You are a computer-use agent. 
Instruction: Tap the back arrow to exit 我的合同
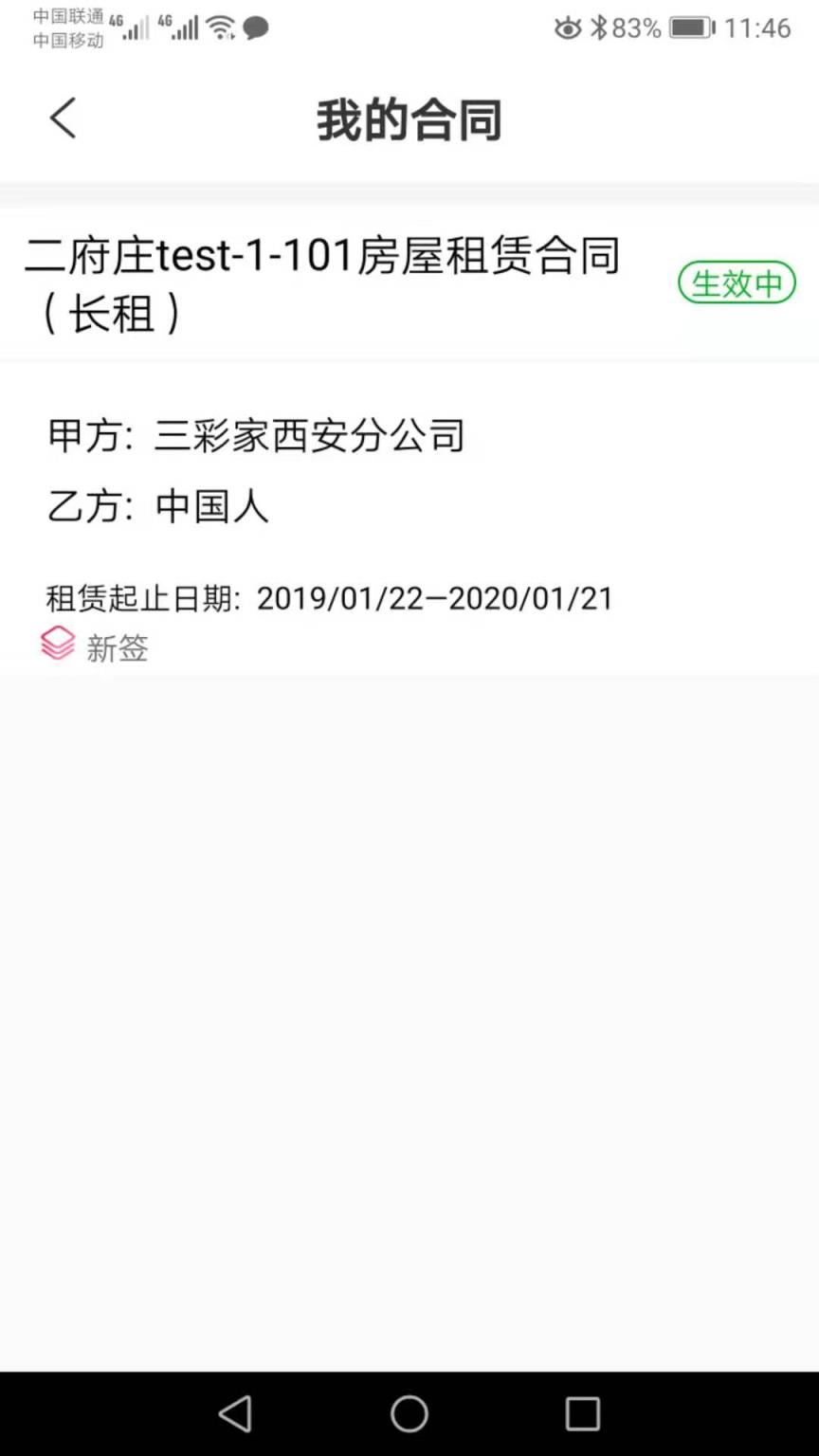coord(61,117)
